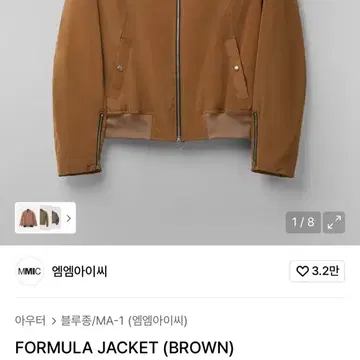Open the 블루종/MA-1 (엠엠아이씨) category
The width and height of the screenshot is (360, 360).
click(x=124, y=321)
